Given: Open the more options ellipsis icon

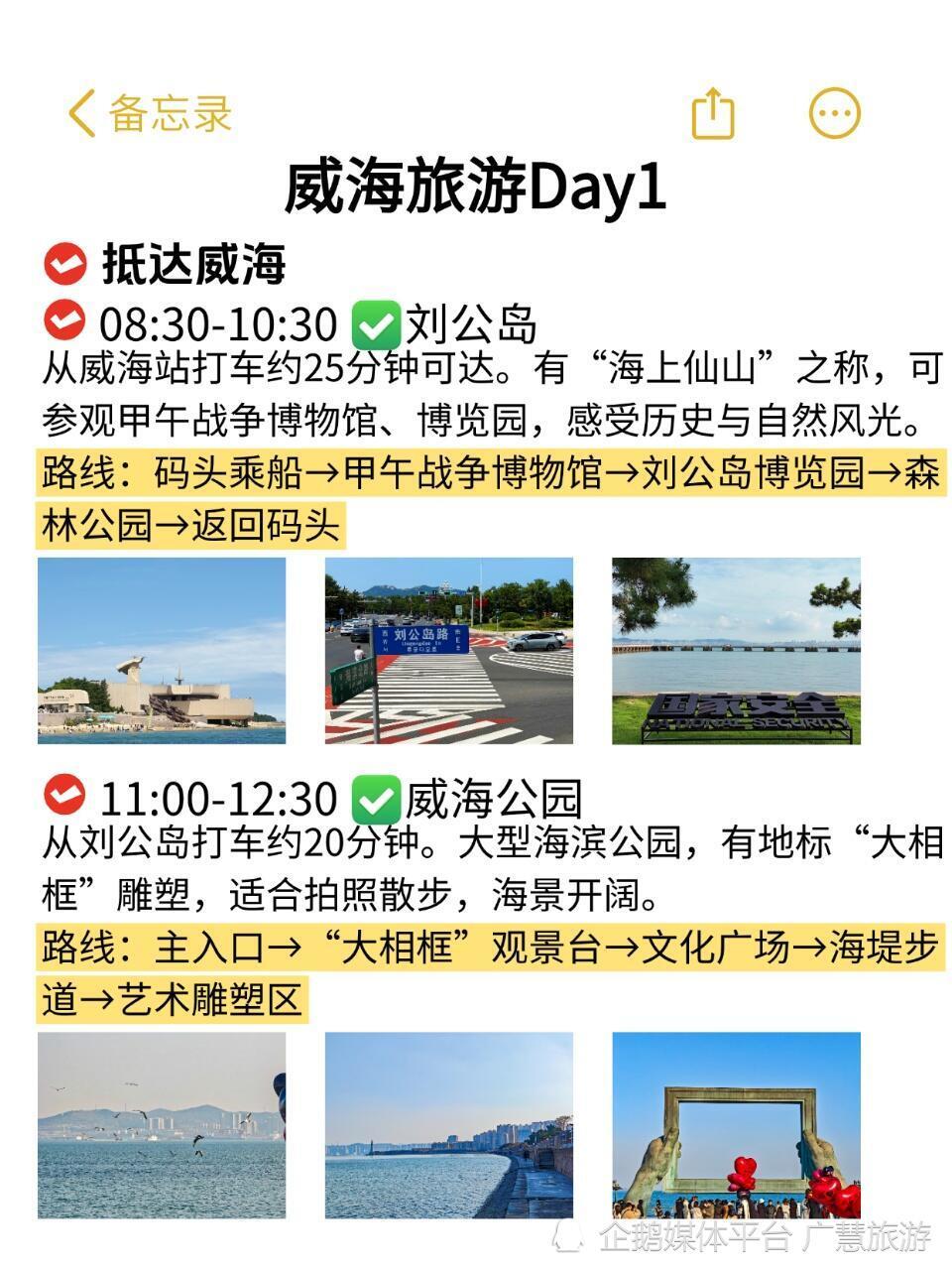Looking at the screenshot, I should point(835,112).
